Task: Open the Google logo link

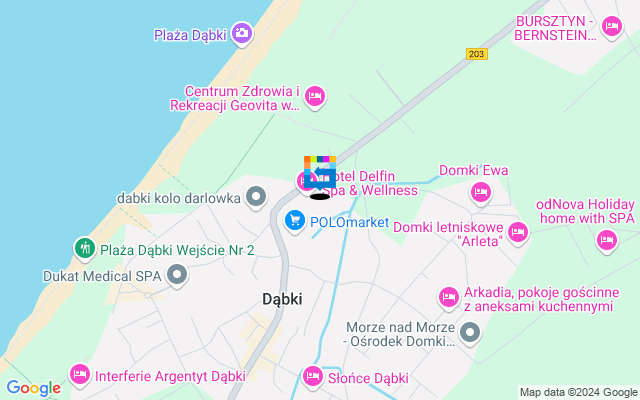Action: pos(33,387)
